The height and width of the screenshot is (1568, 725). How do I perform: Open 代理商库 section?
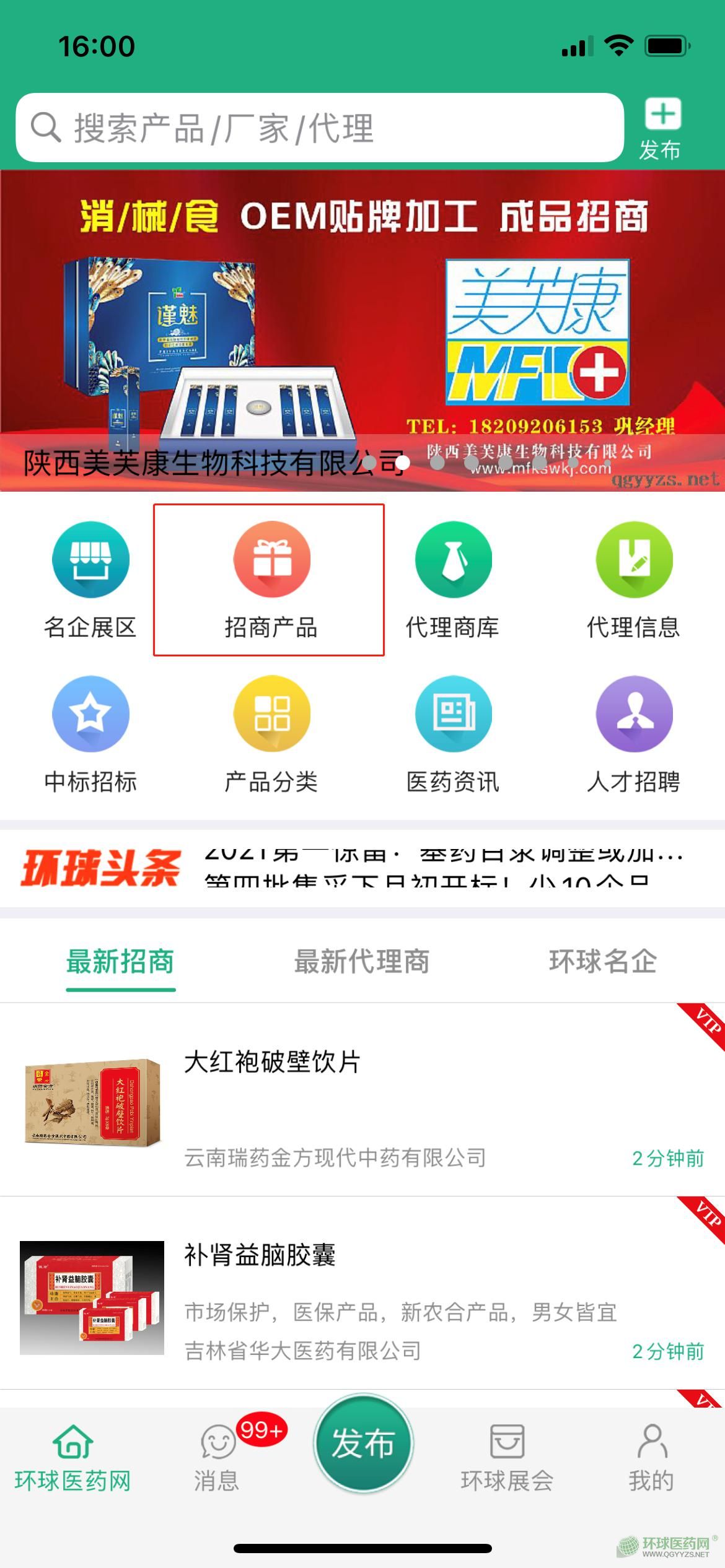click(452, 579)
